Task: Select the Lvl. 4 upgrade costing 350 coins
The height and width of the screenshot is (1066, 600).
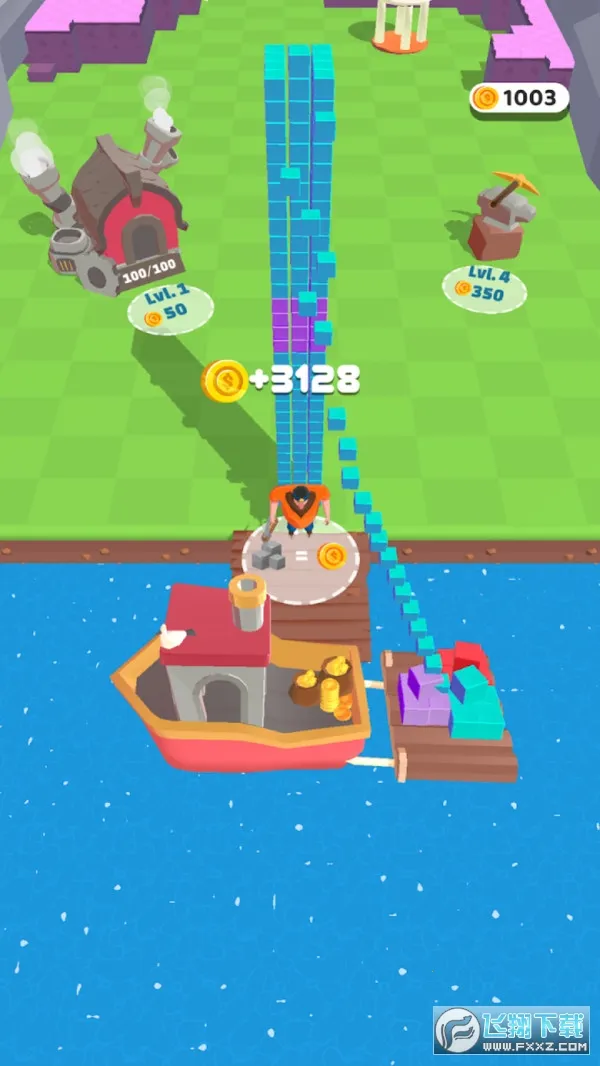Action: (485, 284)
